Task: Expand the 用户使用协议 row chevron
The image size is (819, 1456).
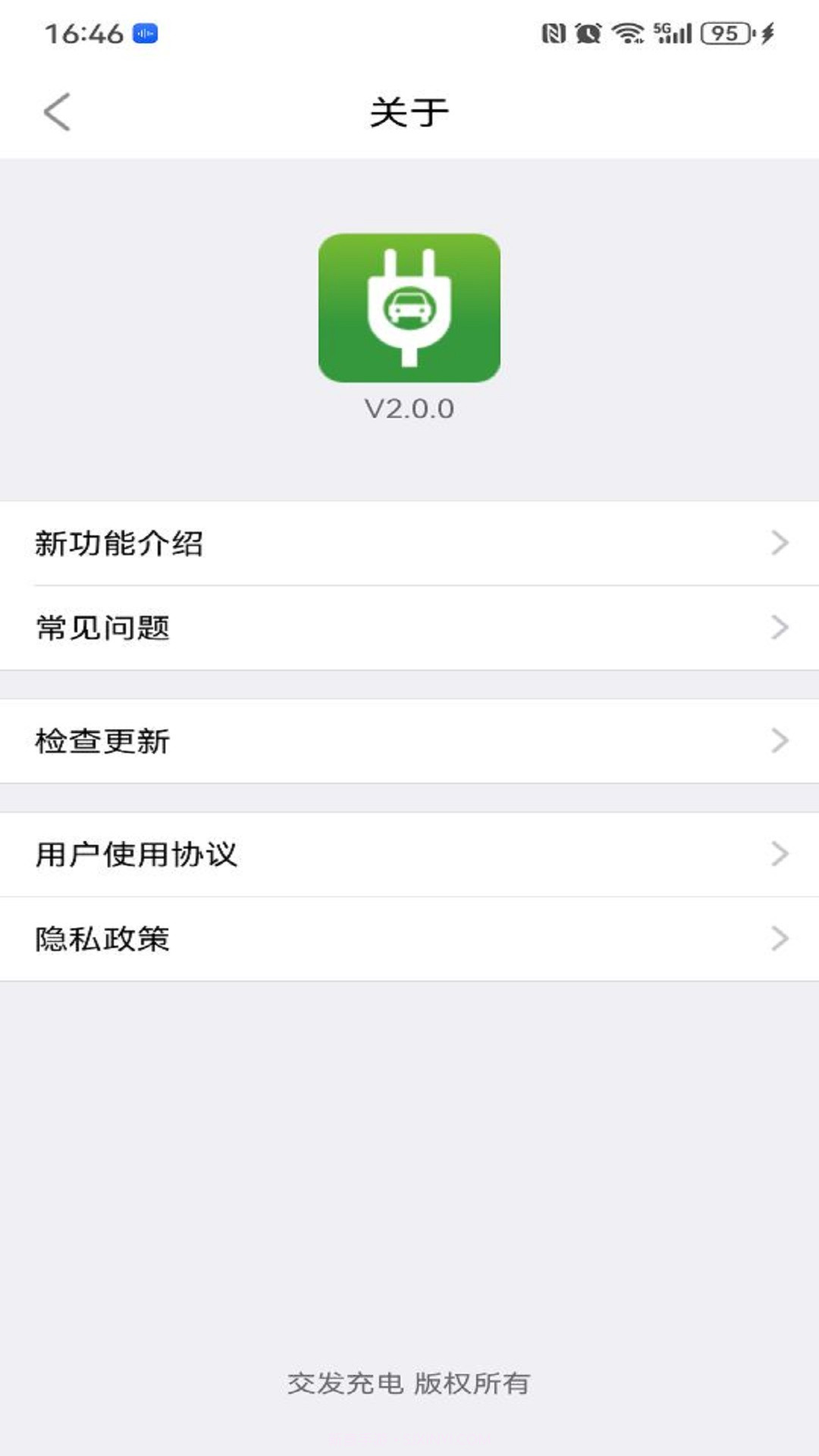Action: (778, 855)
